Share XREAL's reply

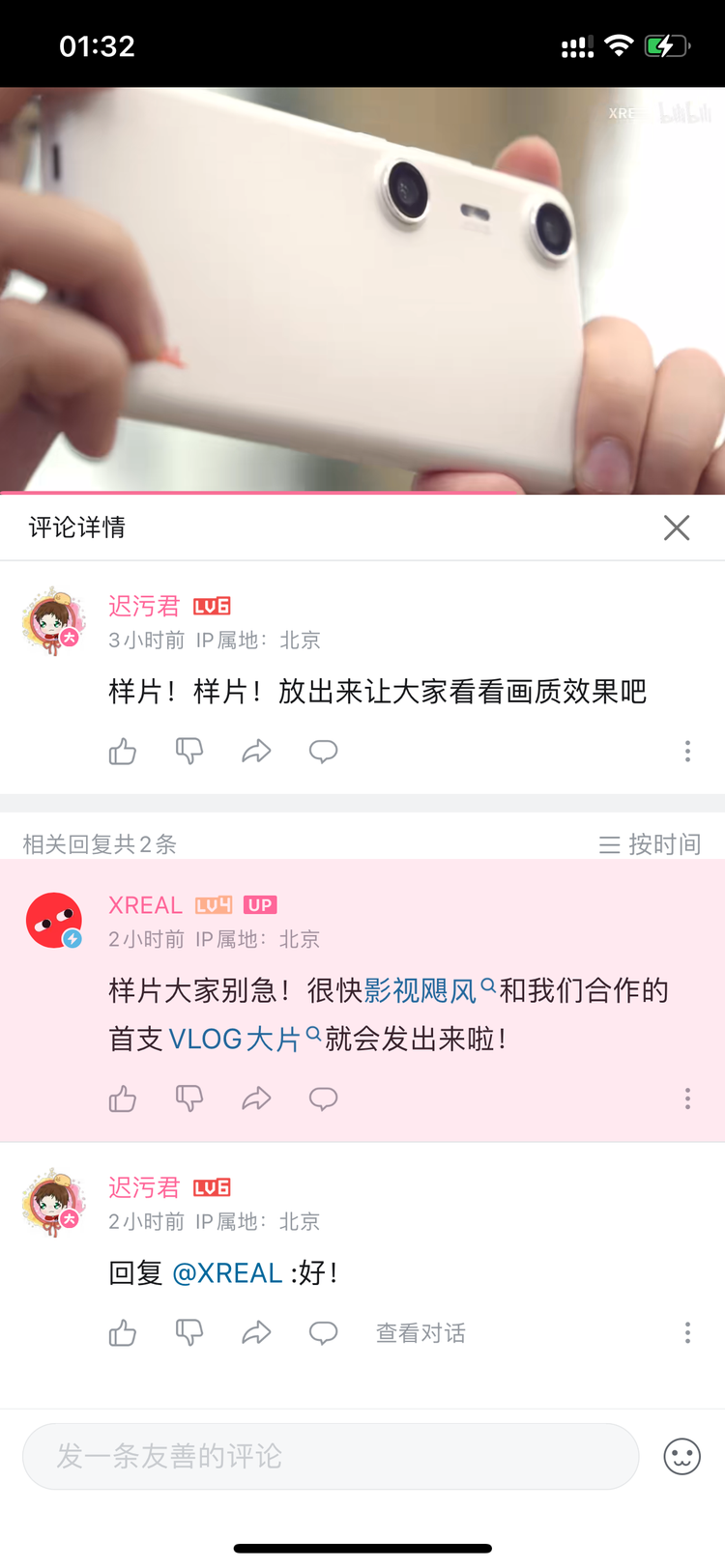click(256, 1098)
